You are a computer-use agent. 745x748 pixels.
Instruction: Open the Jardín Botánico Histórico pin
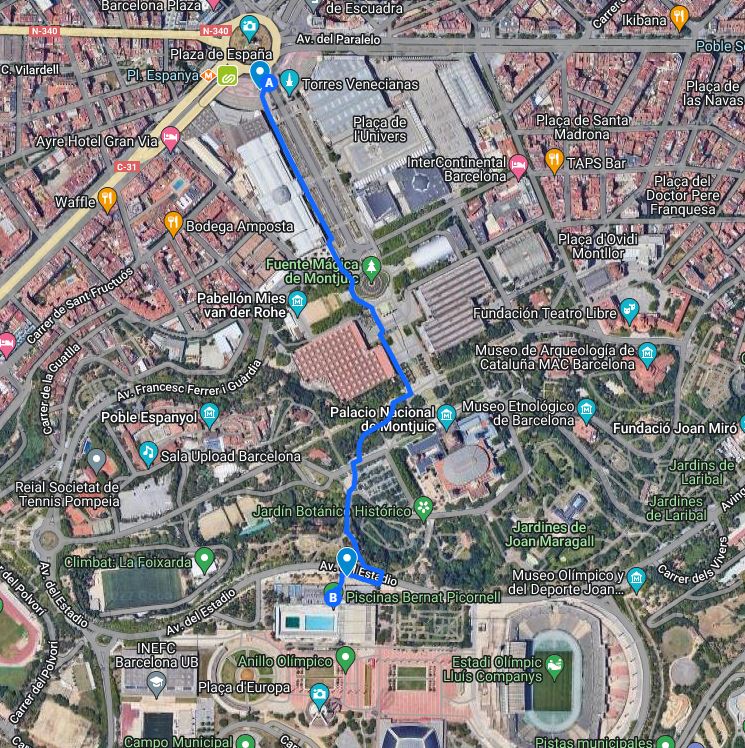click(x=424, y=508)
